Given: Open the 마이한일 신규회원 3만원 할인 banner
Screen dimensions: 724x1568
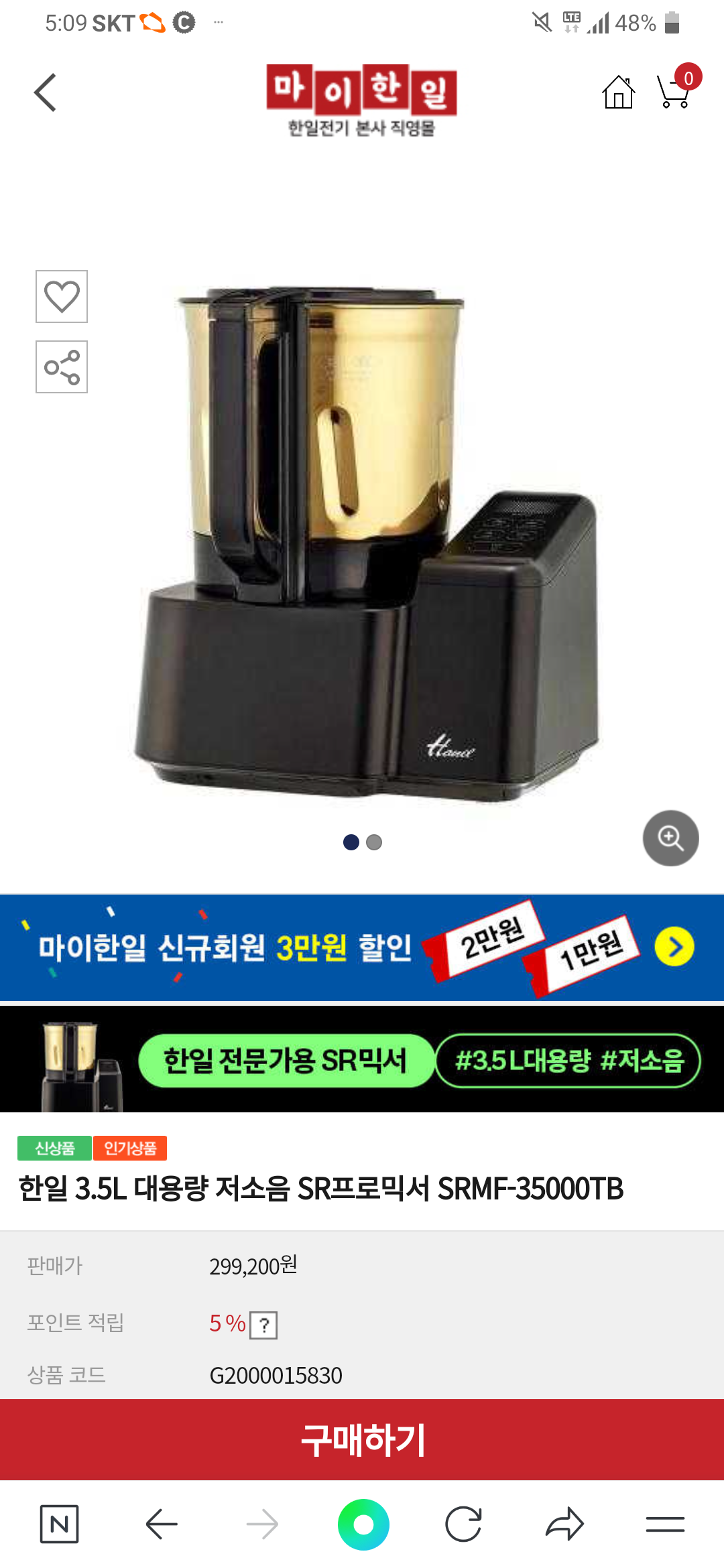Looking at the screenshot, I should coord(362,948).
